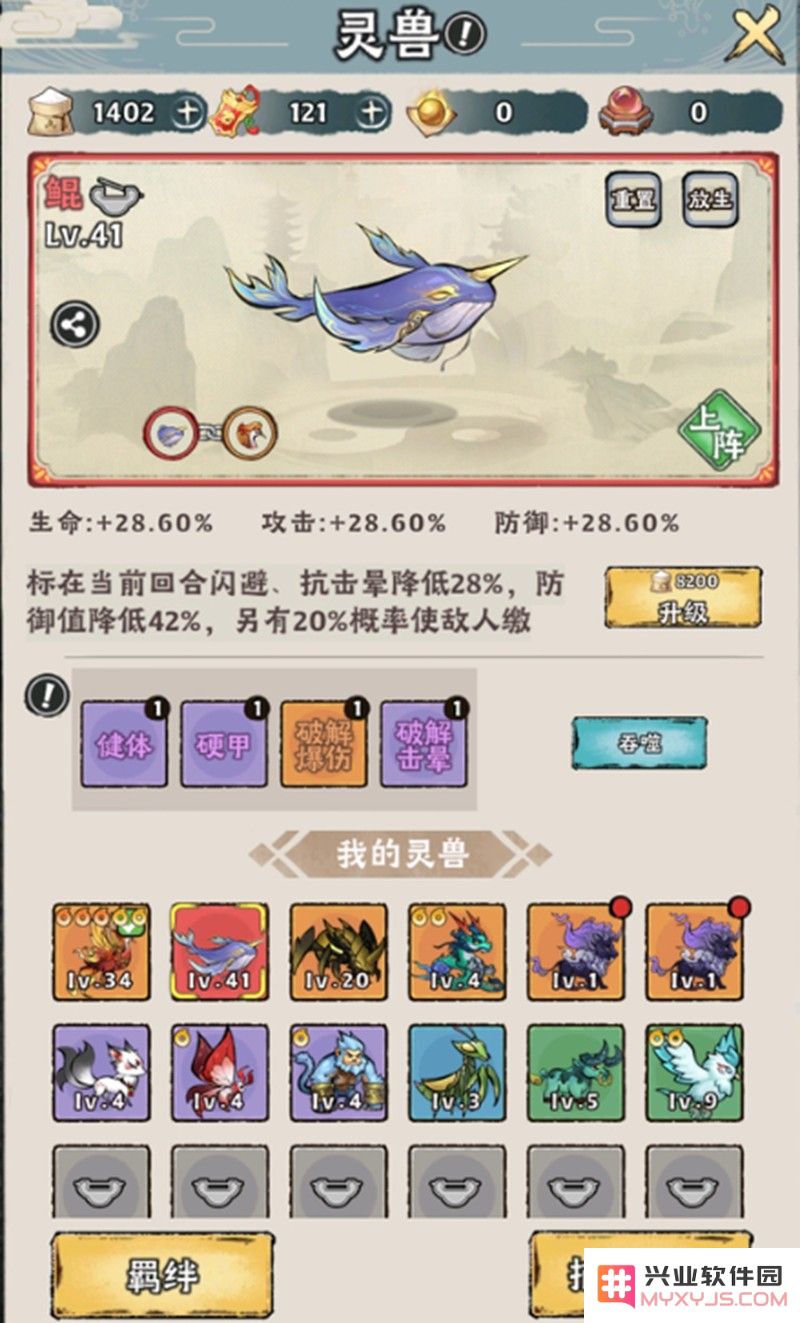The width and height of the screenshot is (800, 1323).
Task: Upgrade the beast using 升级 button
Action: pos(683,598)
